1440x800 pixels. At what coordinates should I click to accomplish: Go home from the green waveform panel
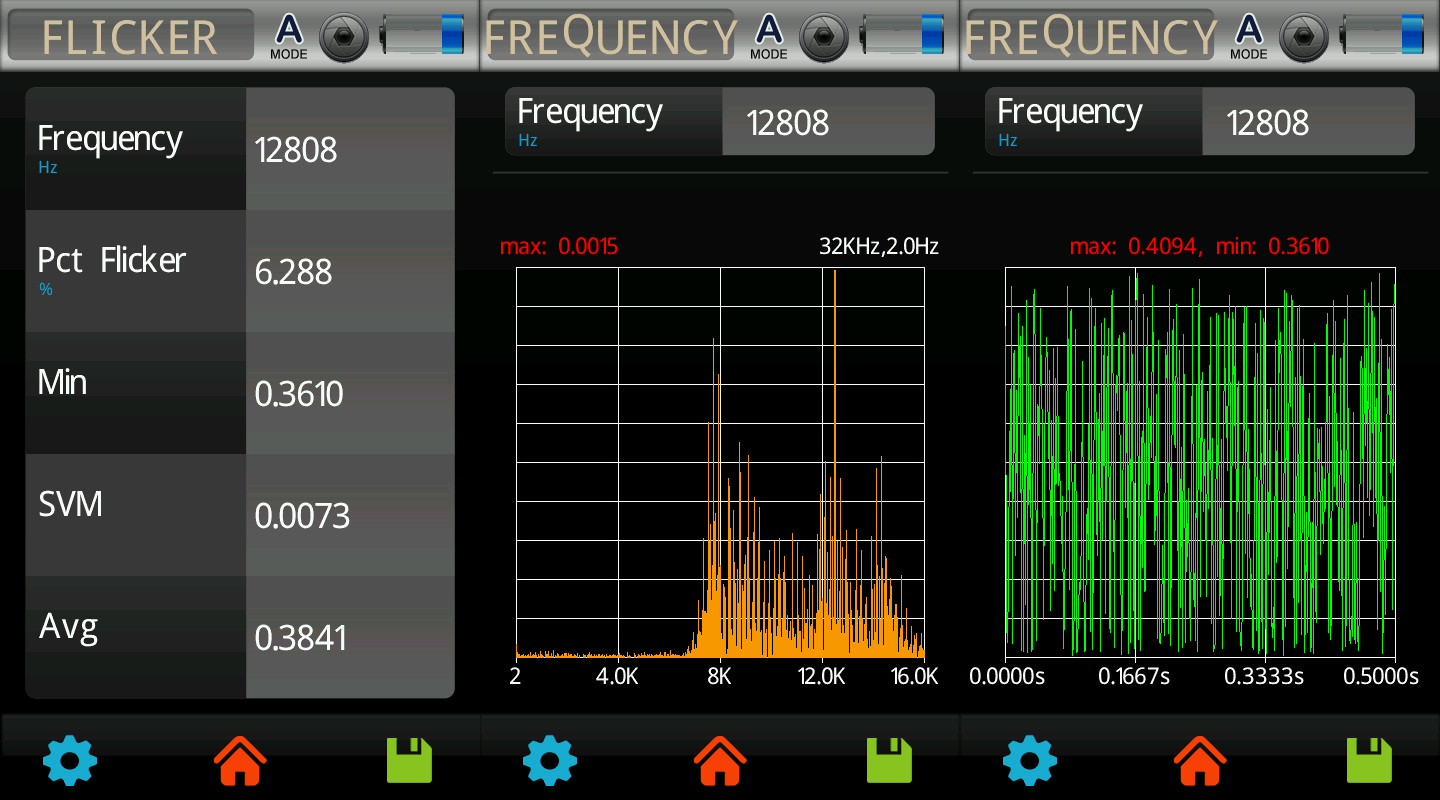1200,762
